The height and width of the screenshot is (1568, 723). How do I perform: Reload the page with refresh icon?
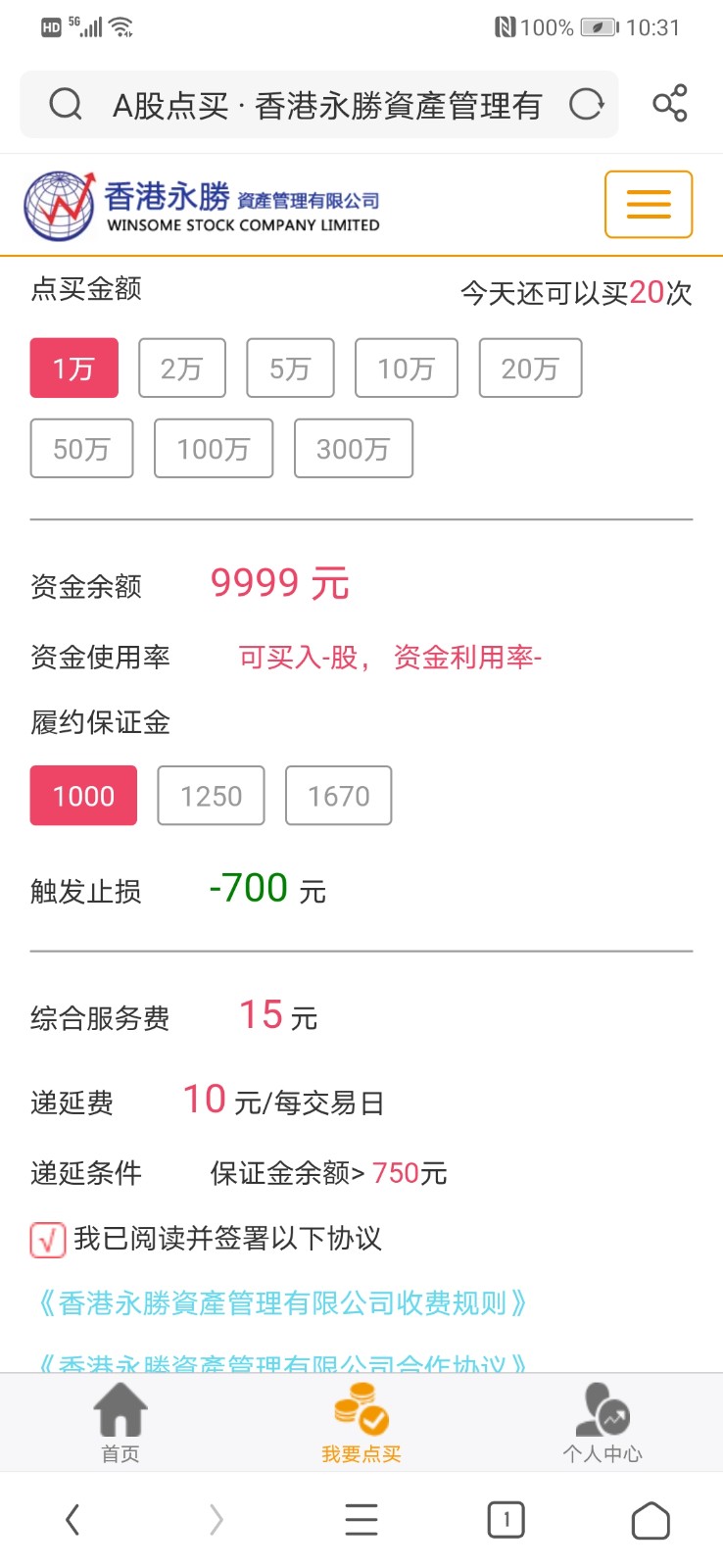tap(586, 104)
